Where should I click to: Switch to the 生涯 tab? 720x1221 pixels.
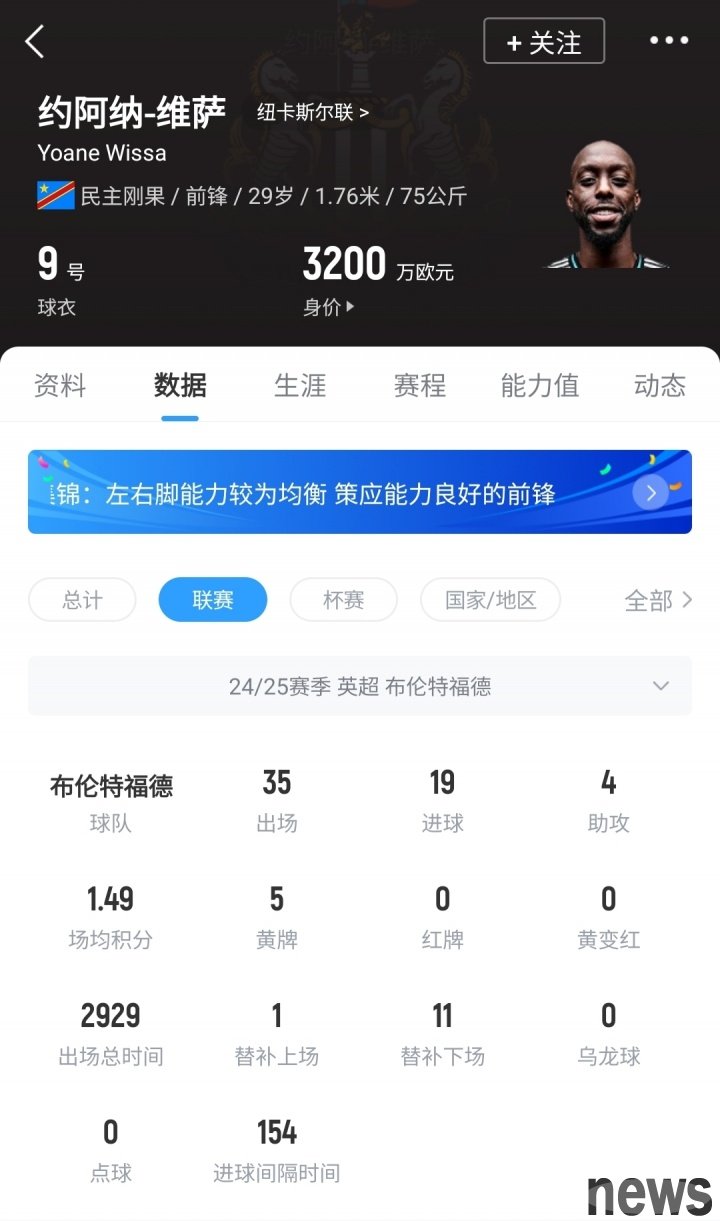point(300,385)
